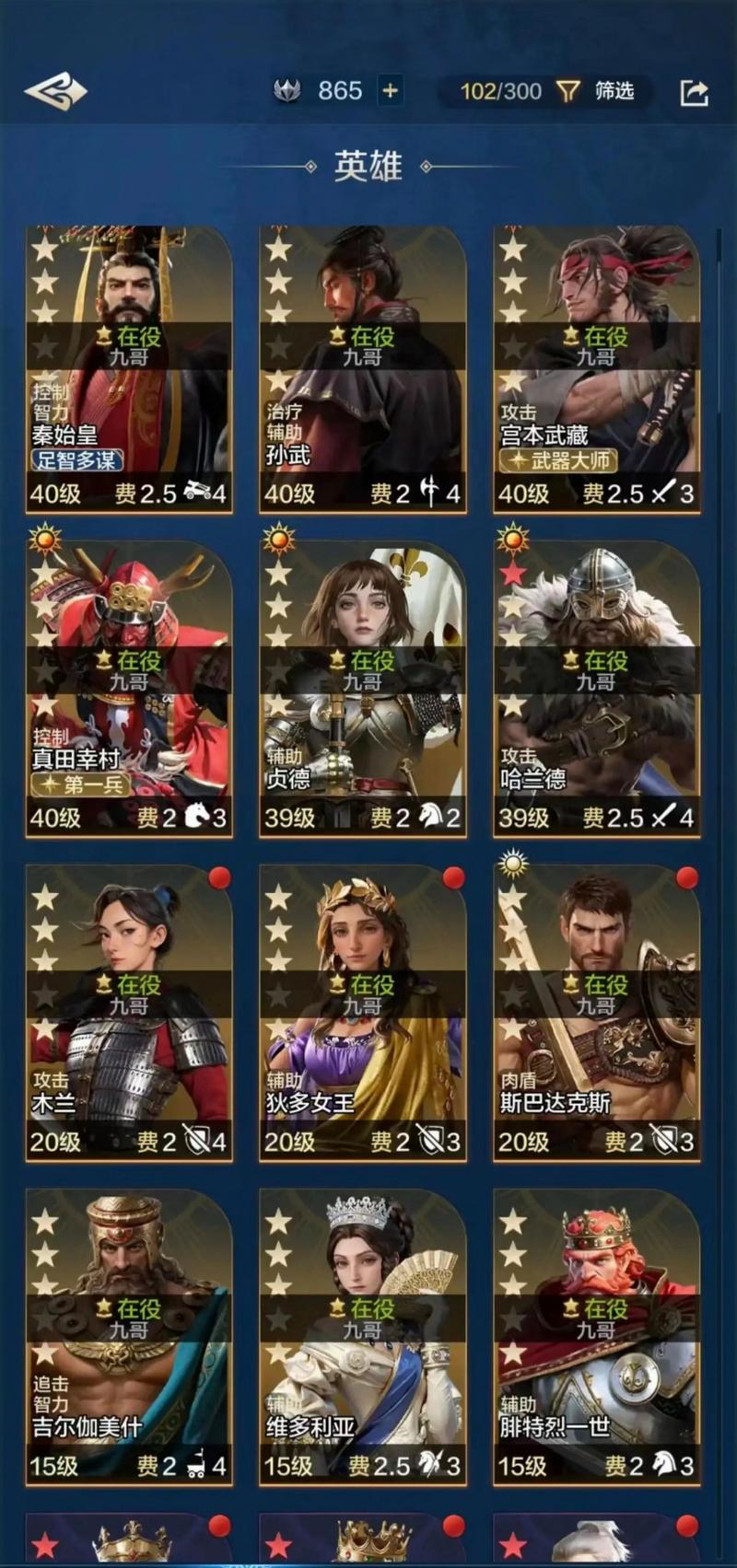Screen dimensions: 737x1568
Task: Select 宫本武藏 hero card
Action: click(596, 368)
